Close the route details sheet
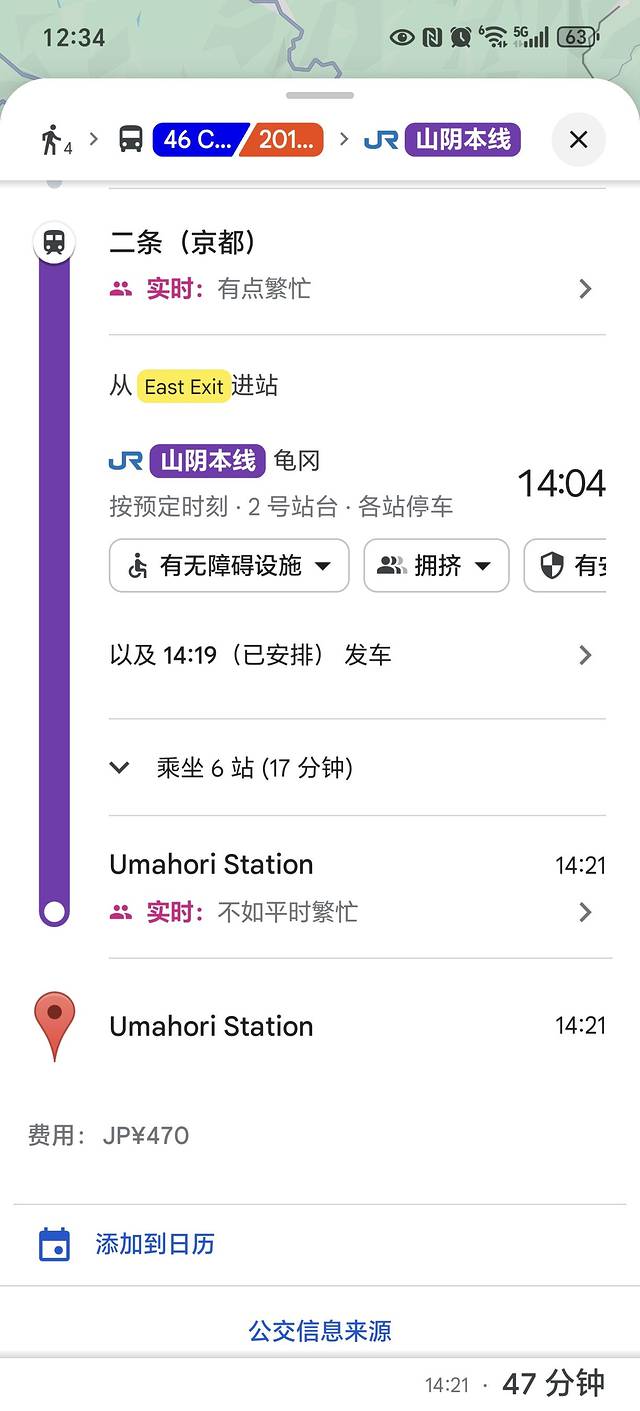Image resolution: width=640 pixels, height=1411 pixels. [578, 140]
